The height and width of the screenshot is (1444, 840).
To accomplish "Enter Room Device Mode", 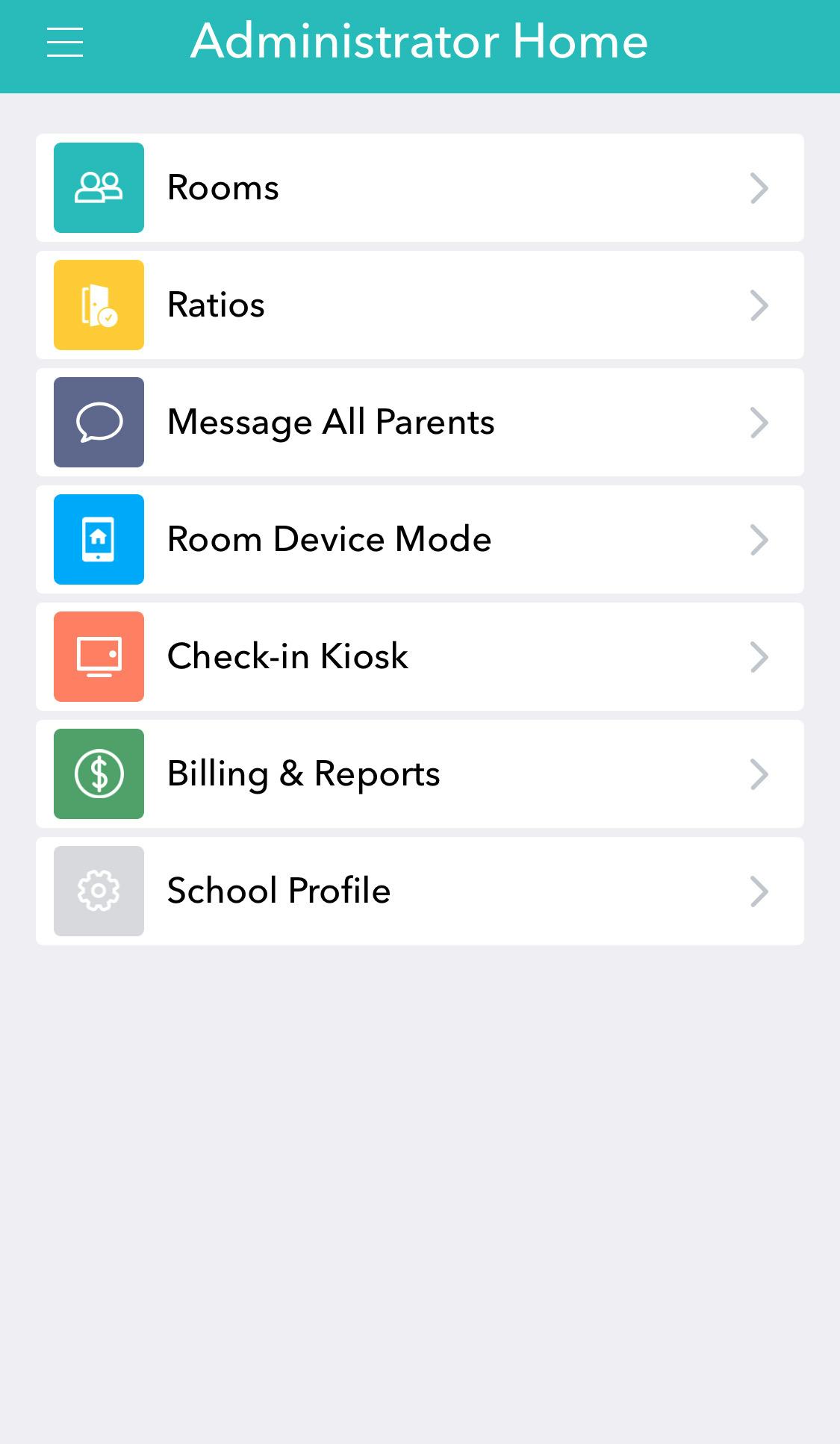I will point(419,539).
